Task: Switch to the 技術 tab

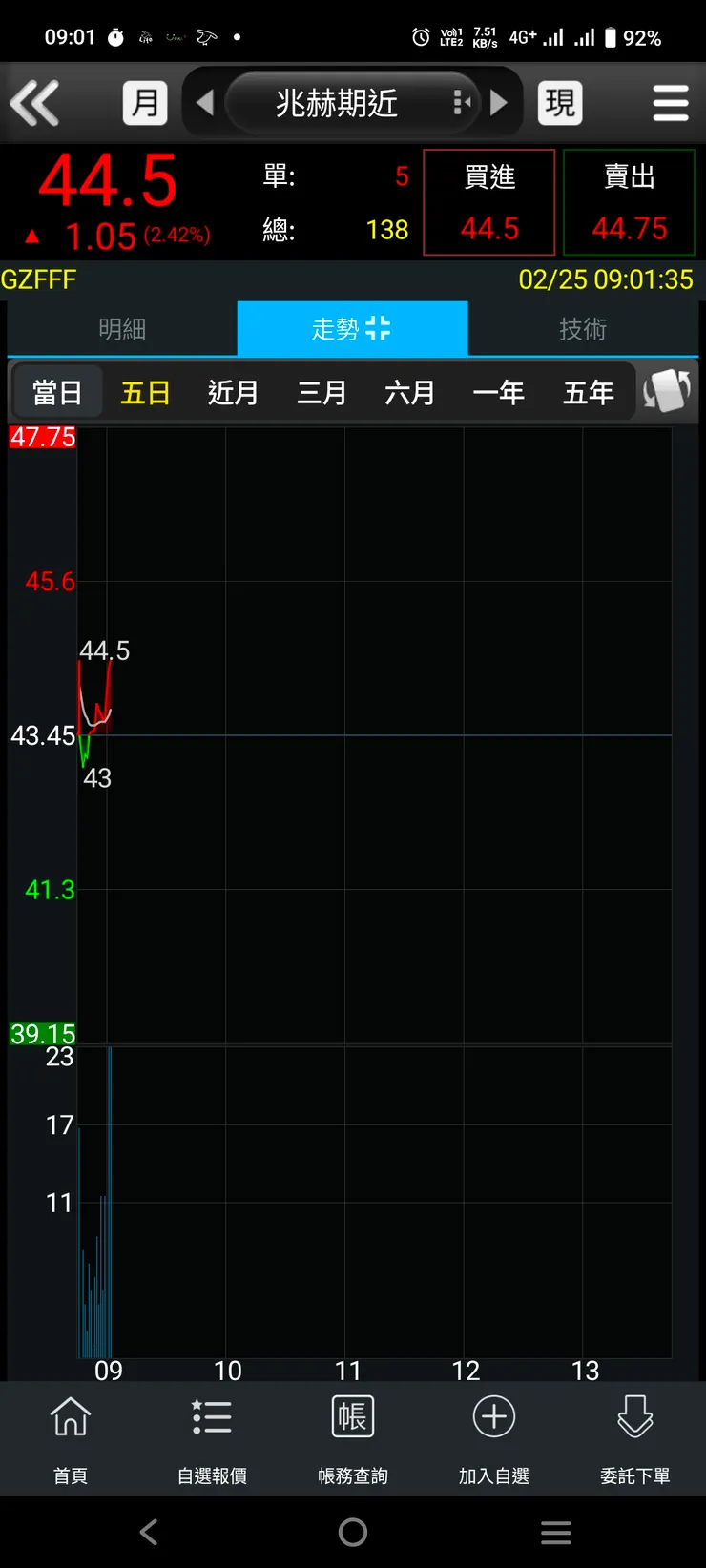Action: 583,329
